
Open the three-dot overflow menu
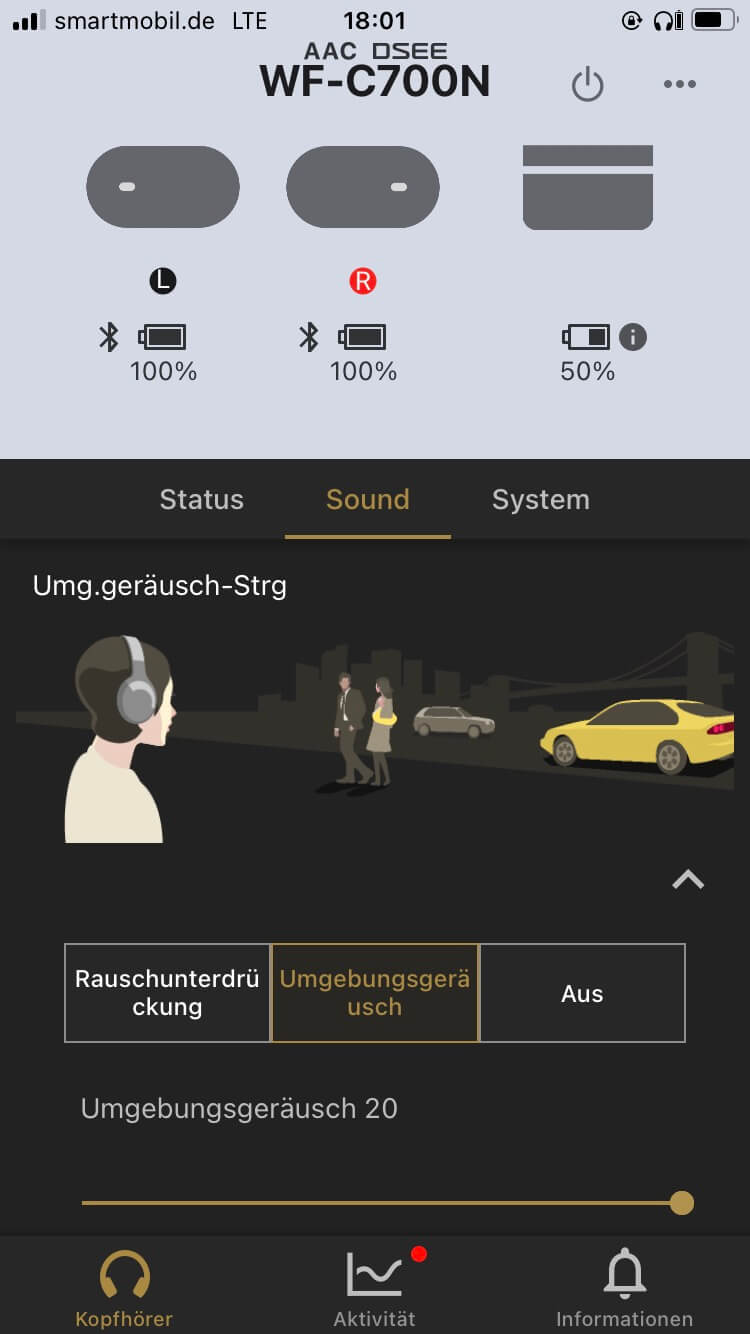(679, 85)
